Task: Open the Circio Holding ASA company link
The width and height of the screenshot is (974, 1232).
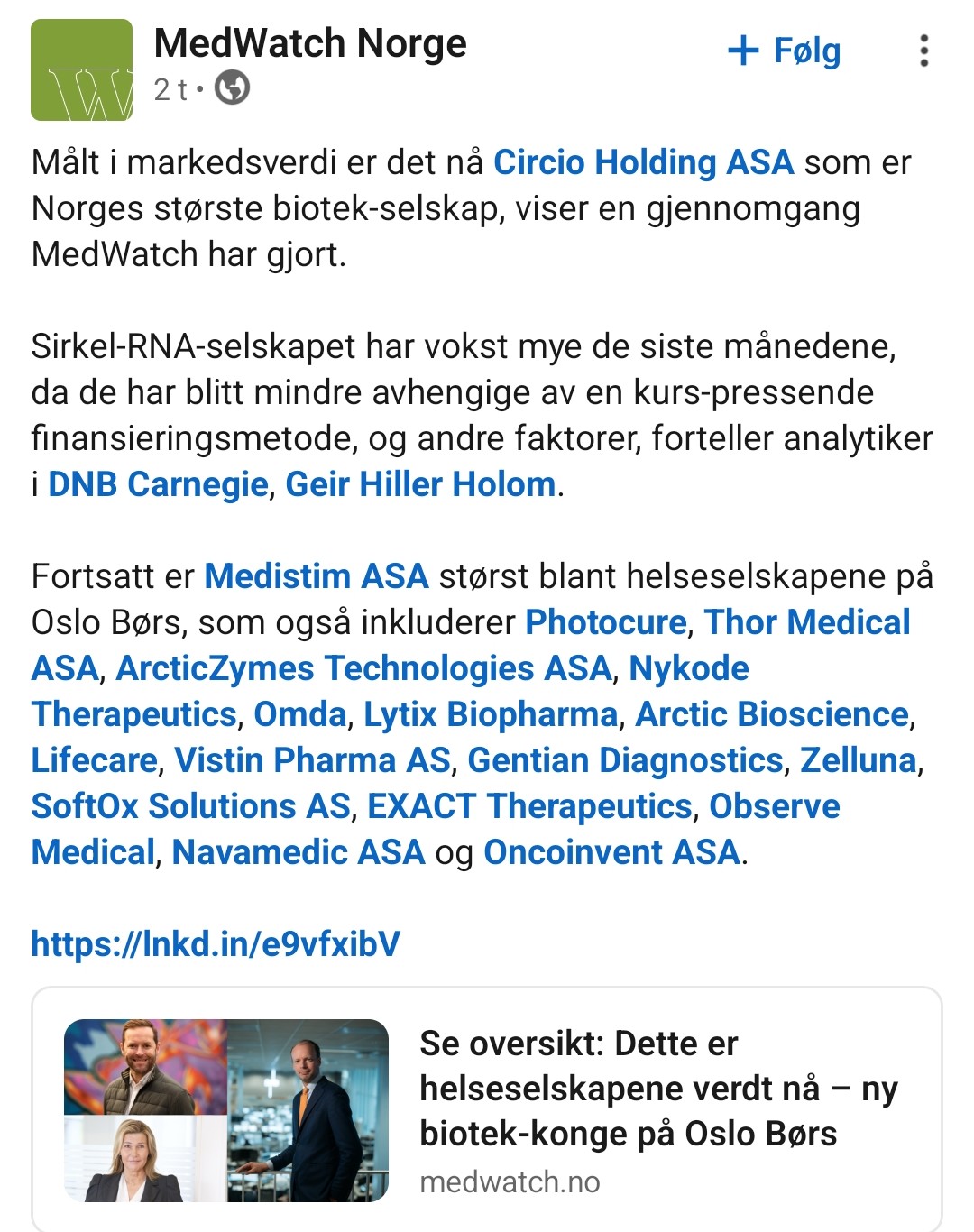Action: coord(643,162)
